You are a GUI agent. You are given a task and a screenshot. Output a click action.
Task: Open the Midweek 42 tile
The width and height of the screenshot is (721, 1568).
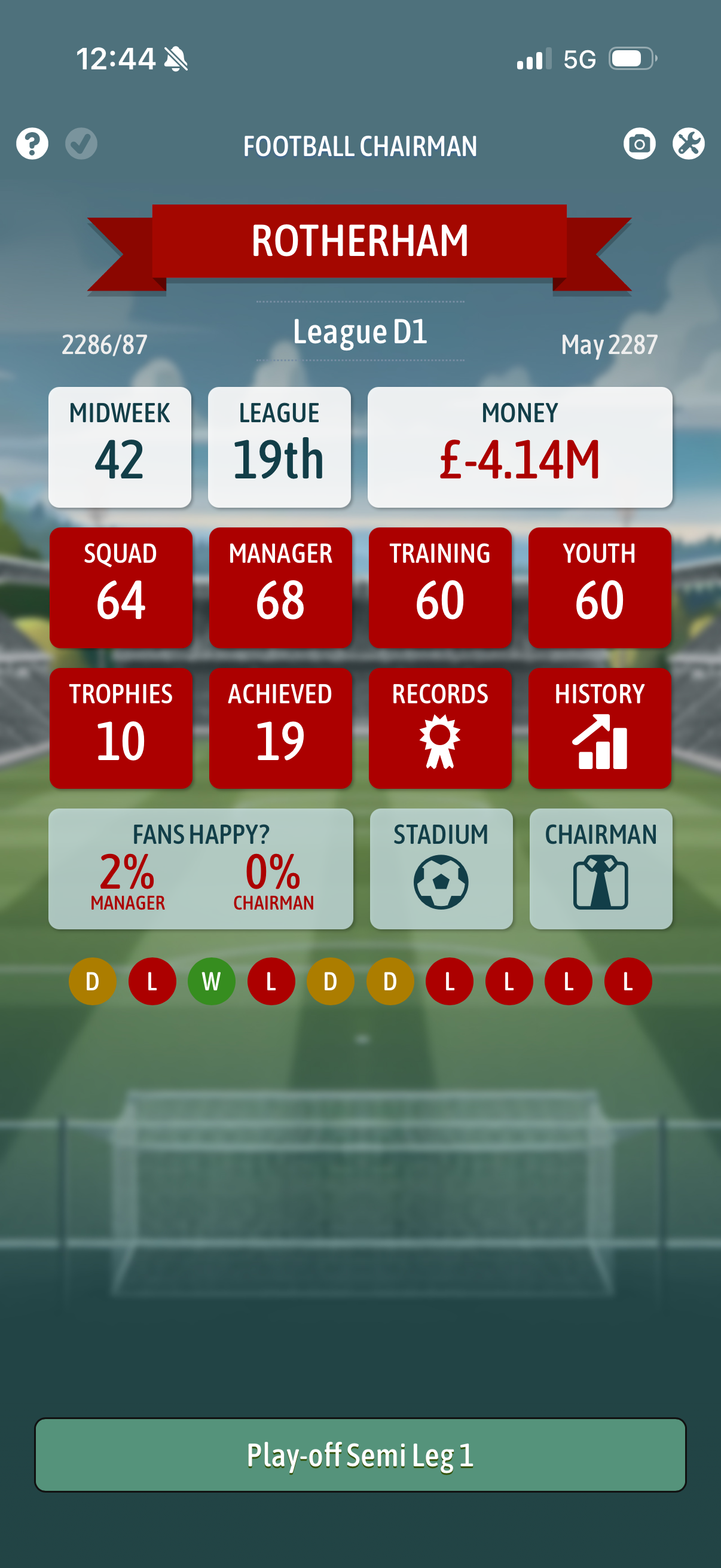(120, 447)
